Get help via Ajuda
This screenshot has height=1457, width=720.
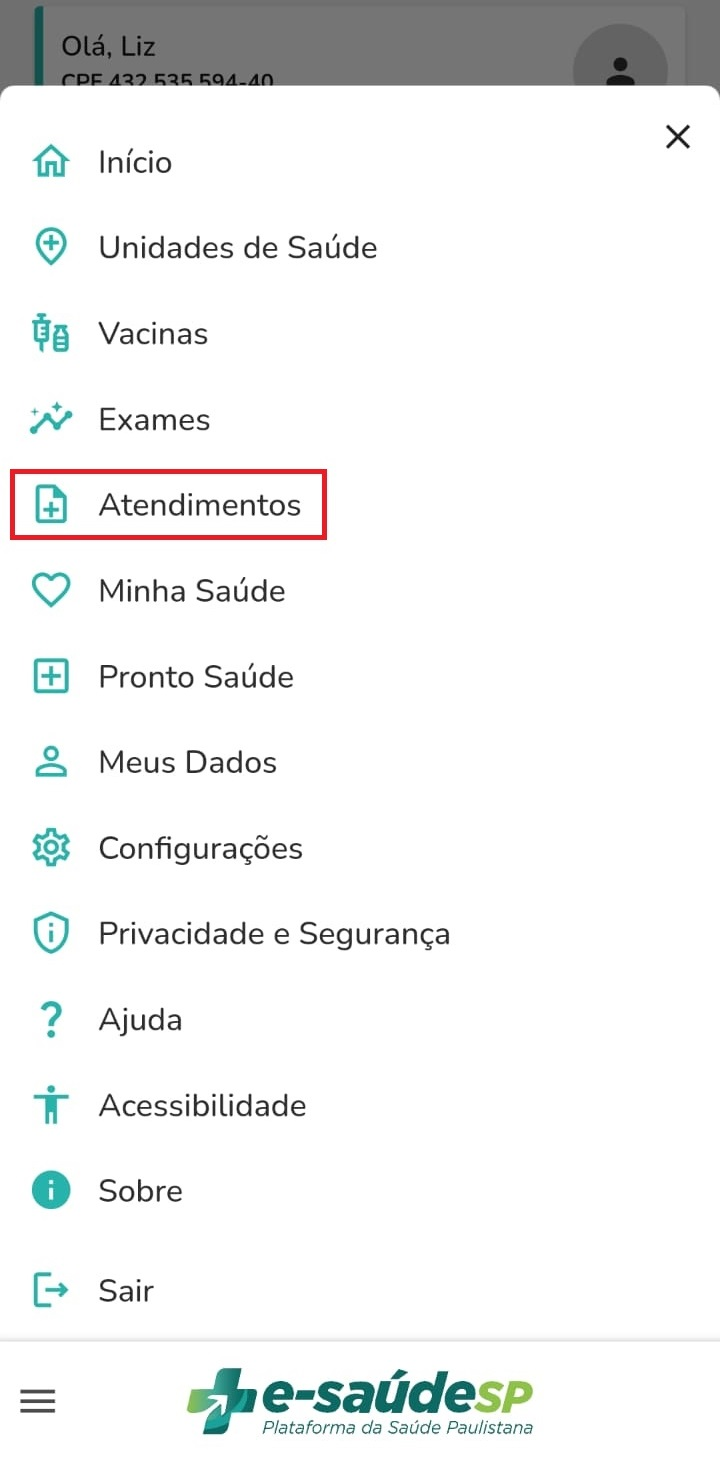click(140, 1020)
